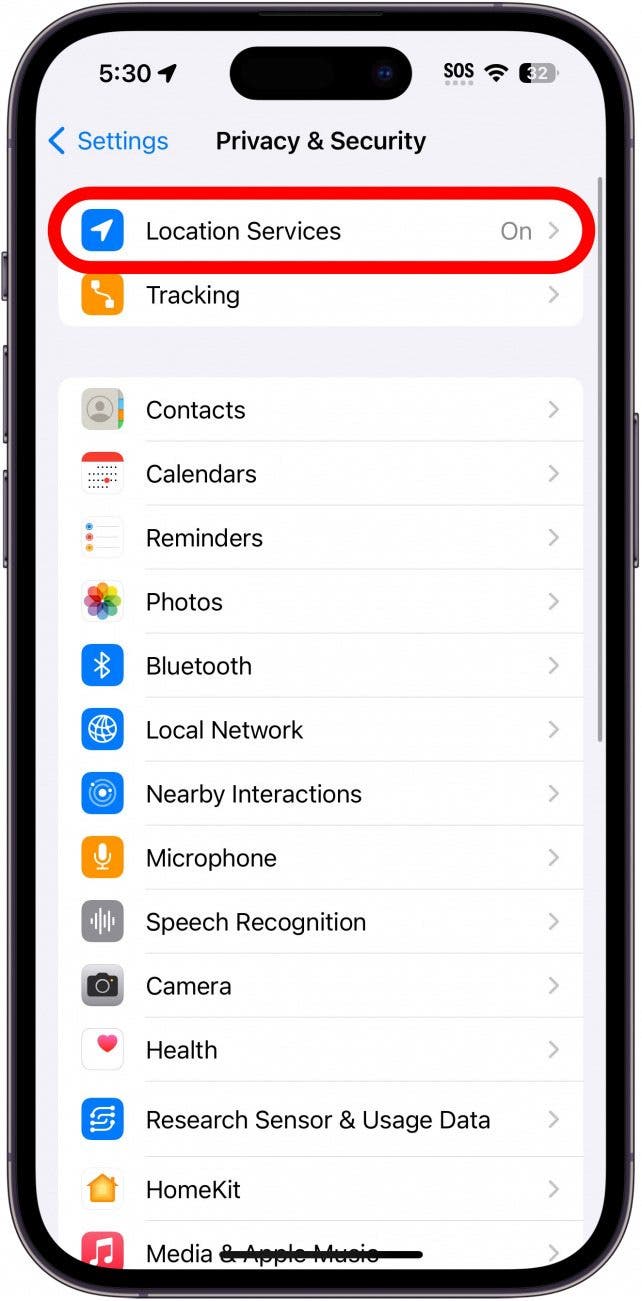
Task: Open Contacts privacy settings
Action: pos(320,410)
